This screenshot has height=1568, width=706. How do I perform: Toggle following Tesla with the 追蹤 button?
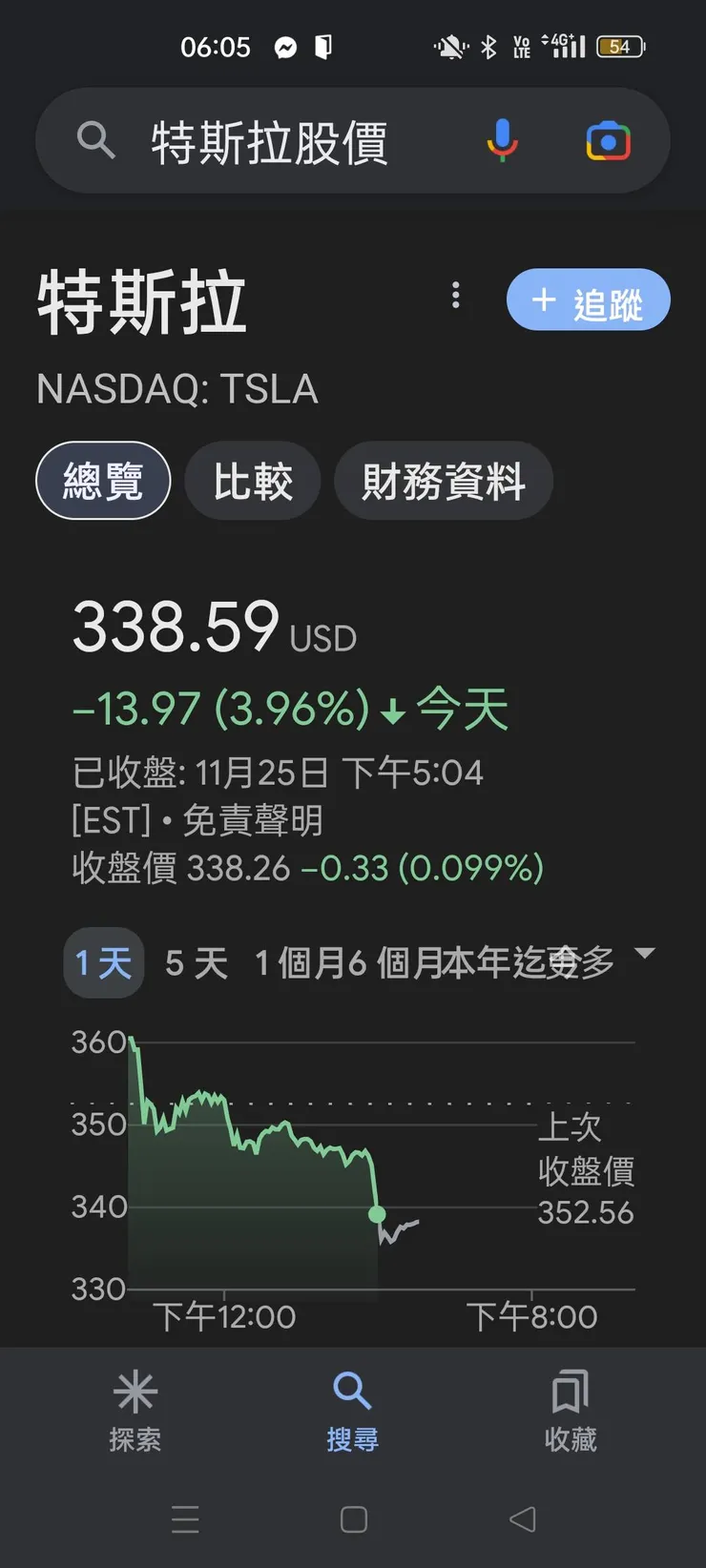(588, 299)
